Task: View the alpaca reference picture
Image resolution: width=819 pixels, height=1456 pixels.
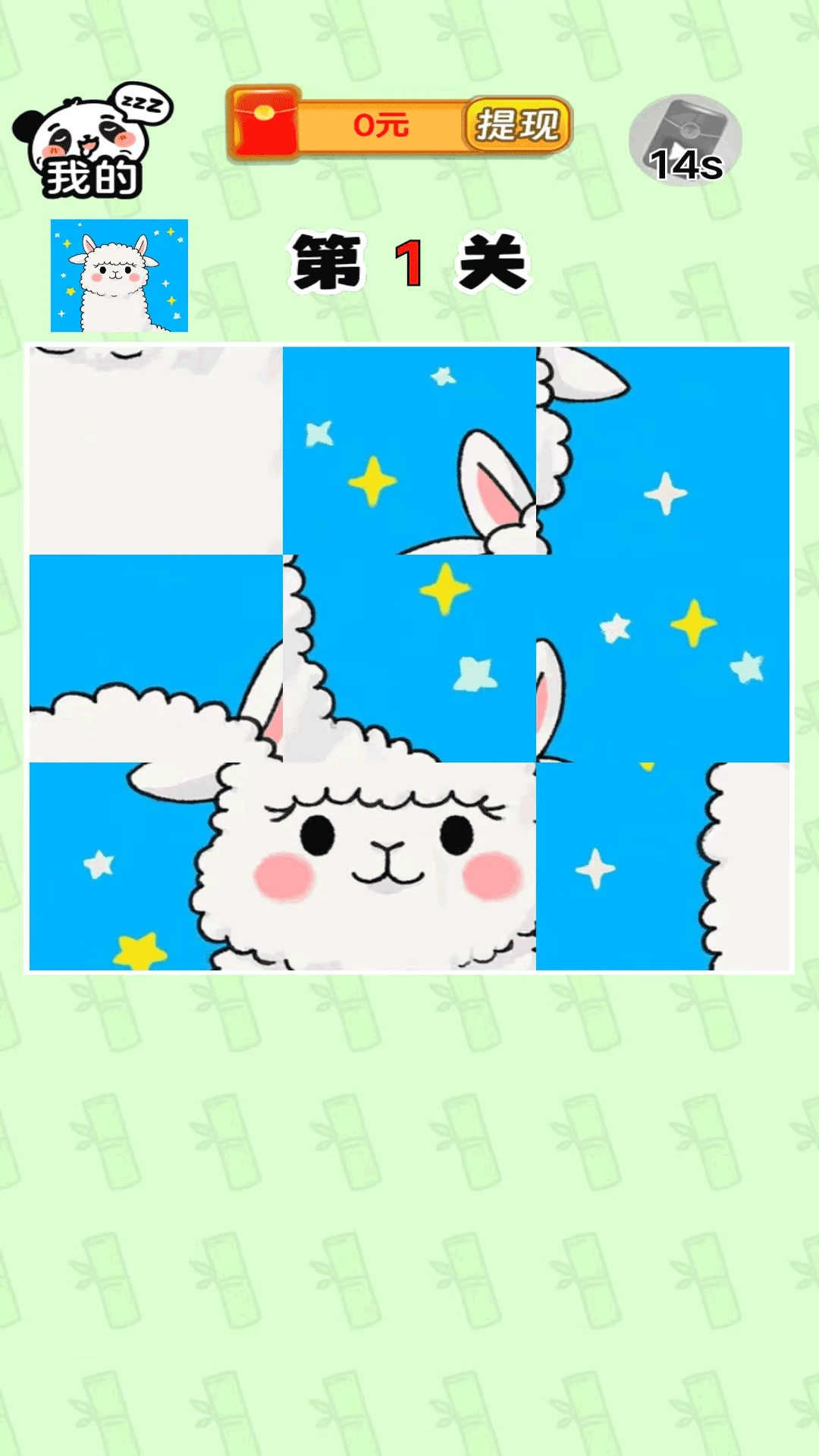Action: click(x=119, y=276)
